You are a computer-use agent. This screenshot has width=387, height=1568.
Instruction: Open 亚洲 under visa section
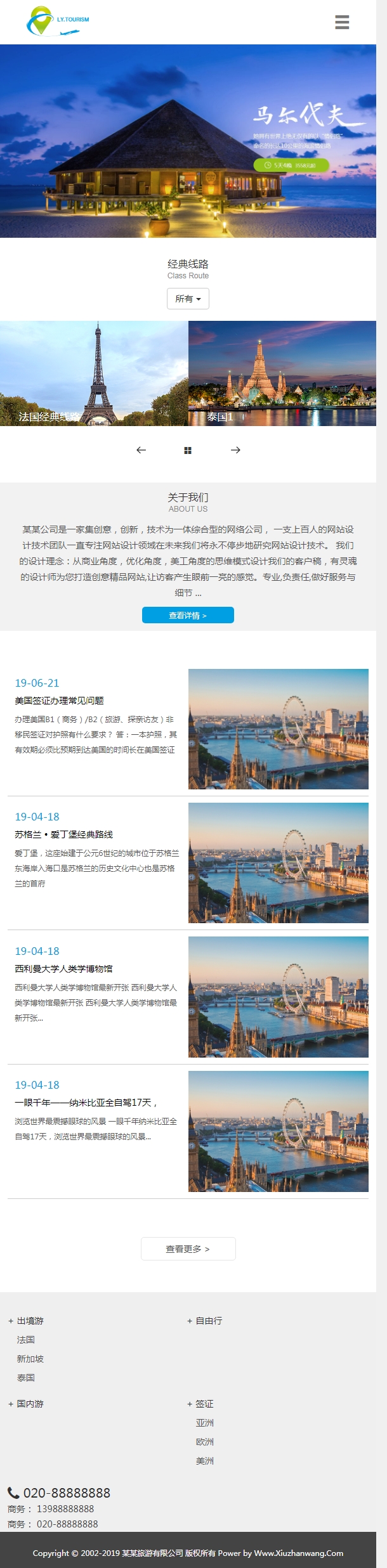(x=205, y=1423)
